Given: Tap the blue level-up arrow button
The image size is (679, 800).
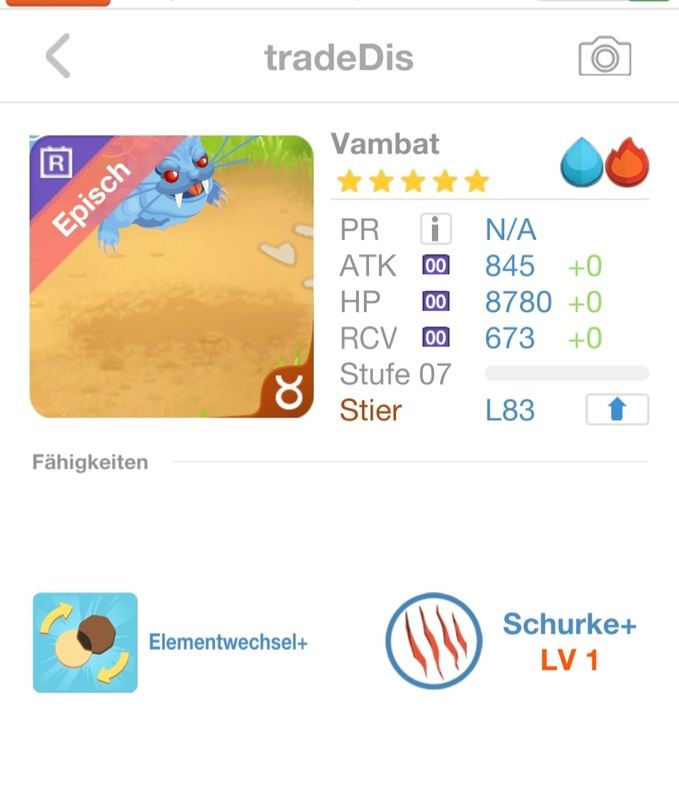Looking at the screenshot, I should click(617, 410).
